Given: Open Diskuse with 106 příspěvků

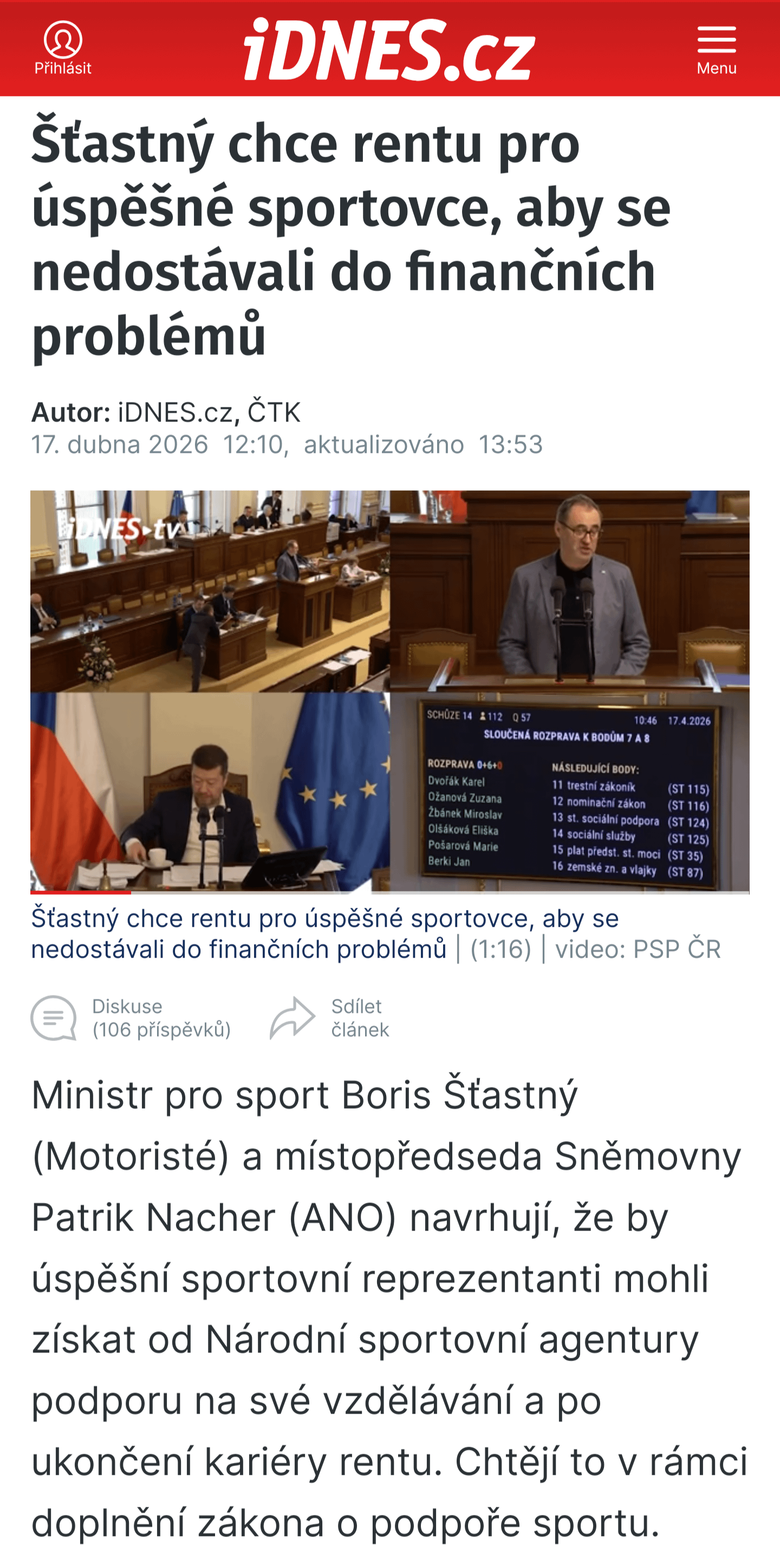Looking at the screenshot, I should pos(131,1018).
